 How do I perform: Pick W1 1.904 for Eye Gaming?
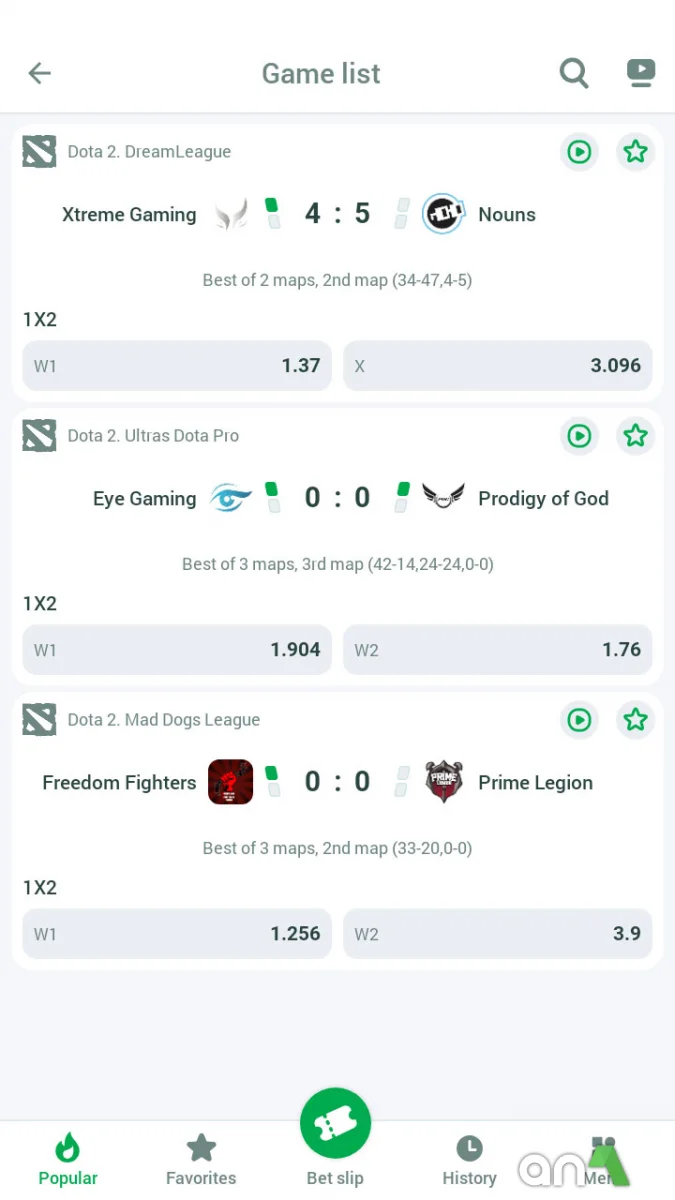point(177,650)
